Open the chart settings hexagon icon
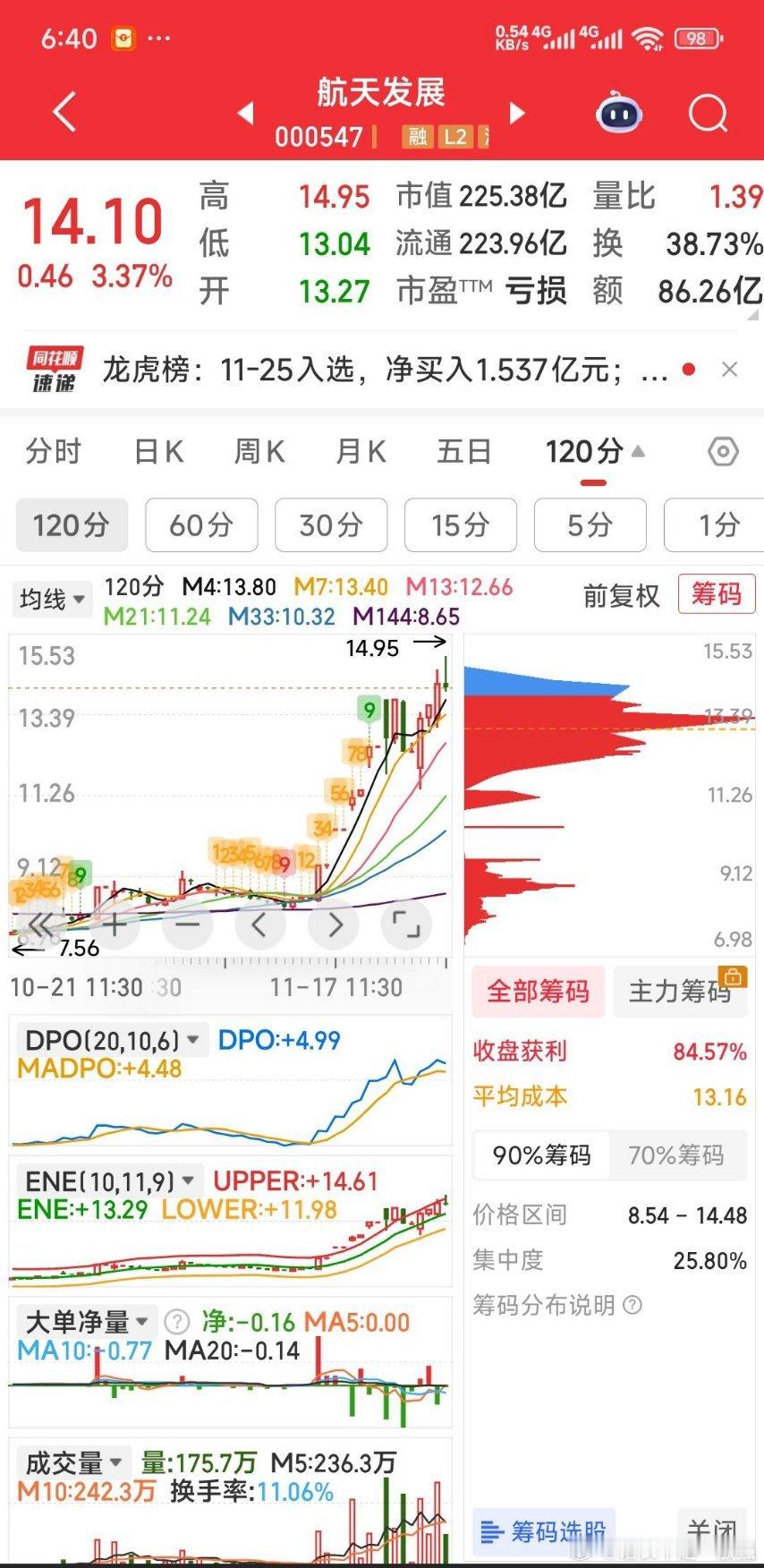This screenshot has height=1568, width=764. tap(723, 452)
